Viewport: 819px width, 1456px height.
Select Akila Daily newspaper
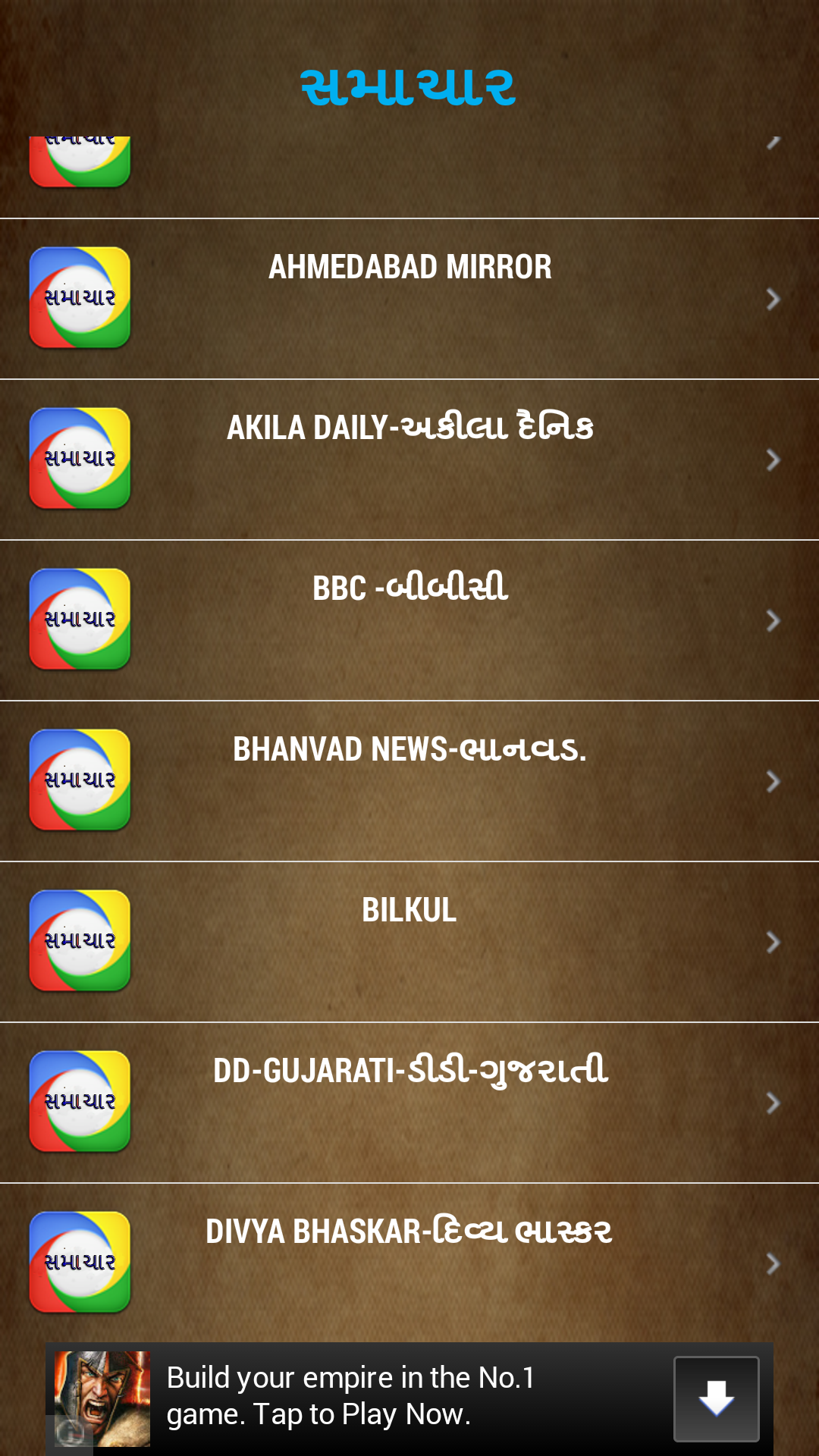pyautogui.click(x=409, y=459)
